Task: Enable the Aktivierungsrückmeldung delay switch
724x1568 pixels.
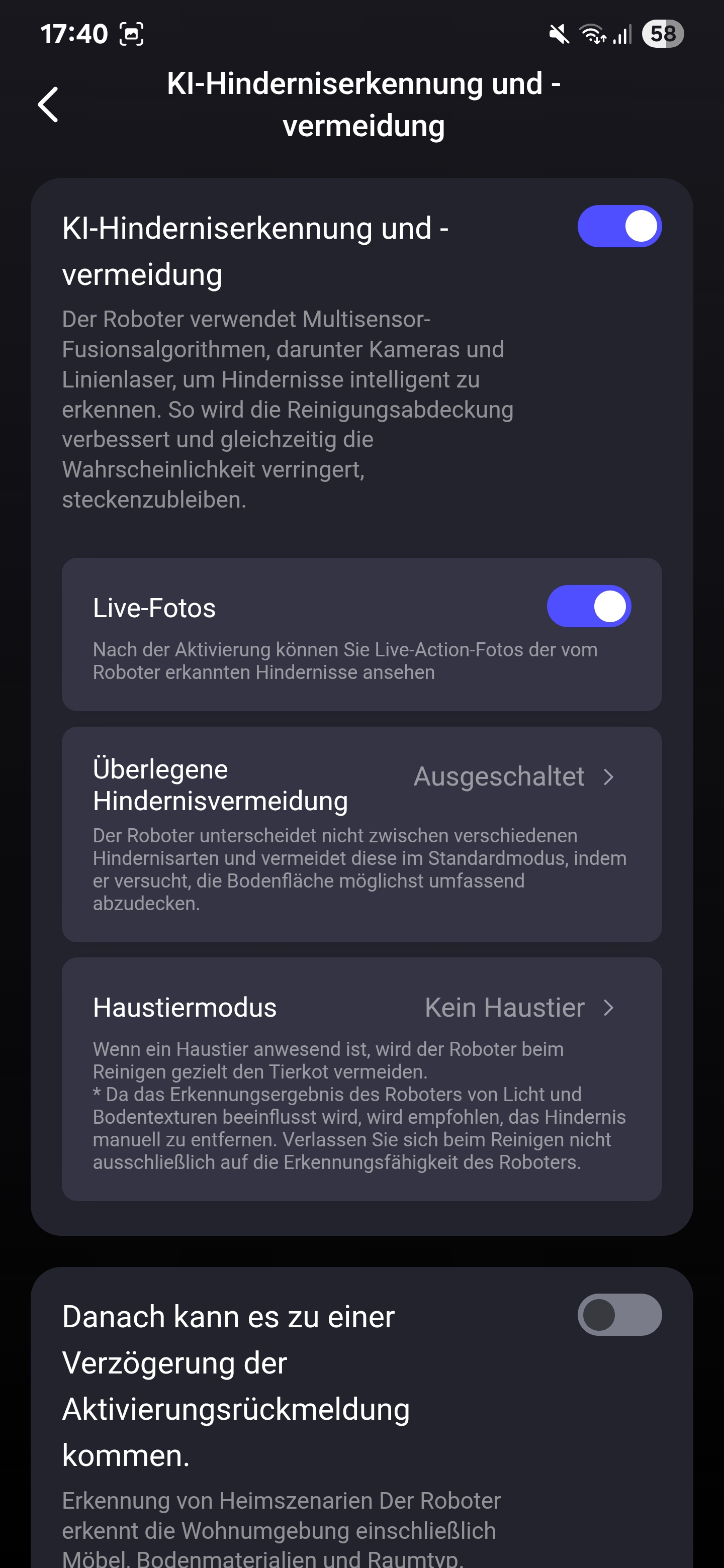Action: 619,1315
